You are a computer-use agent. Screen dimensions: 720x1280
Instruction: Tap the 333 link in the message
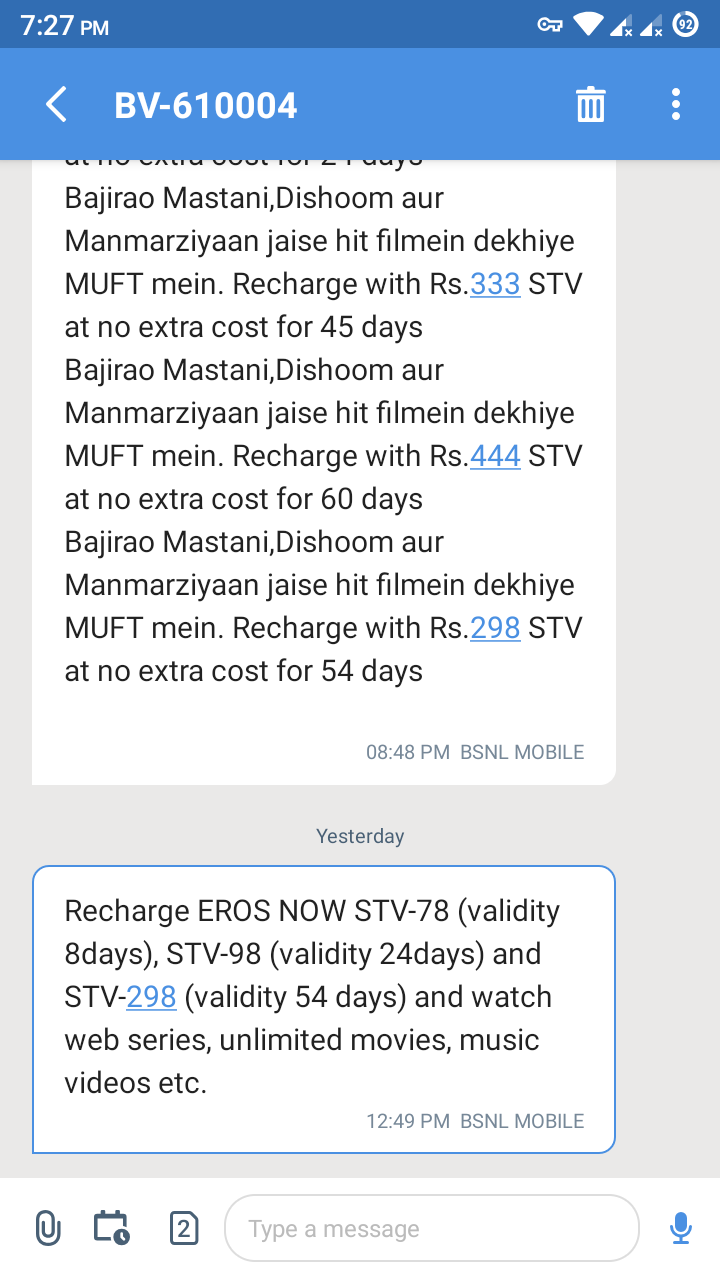pyautogui.click(x=495, y=285)
